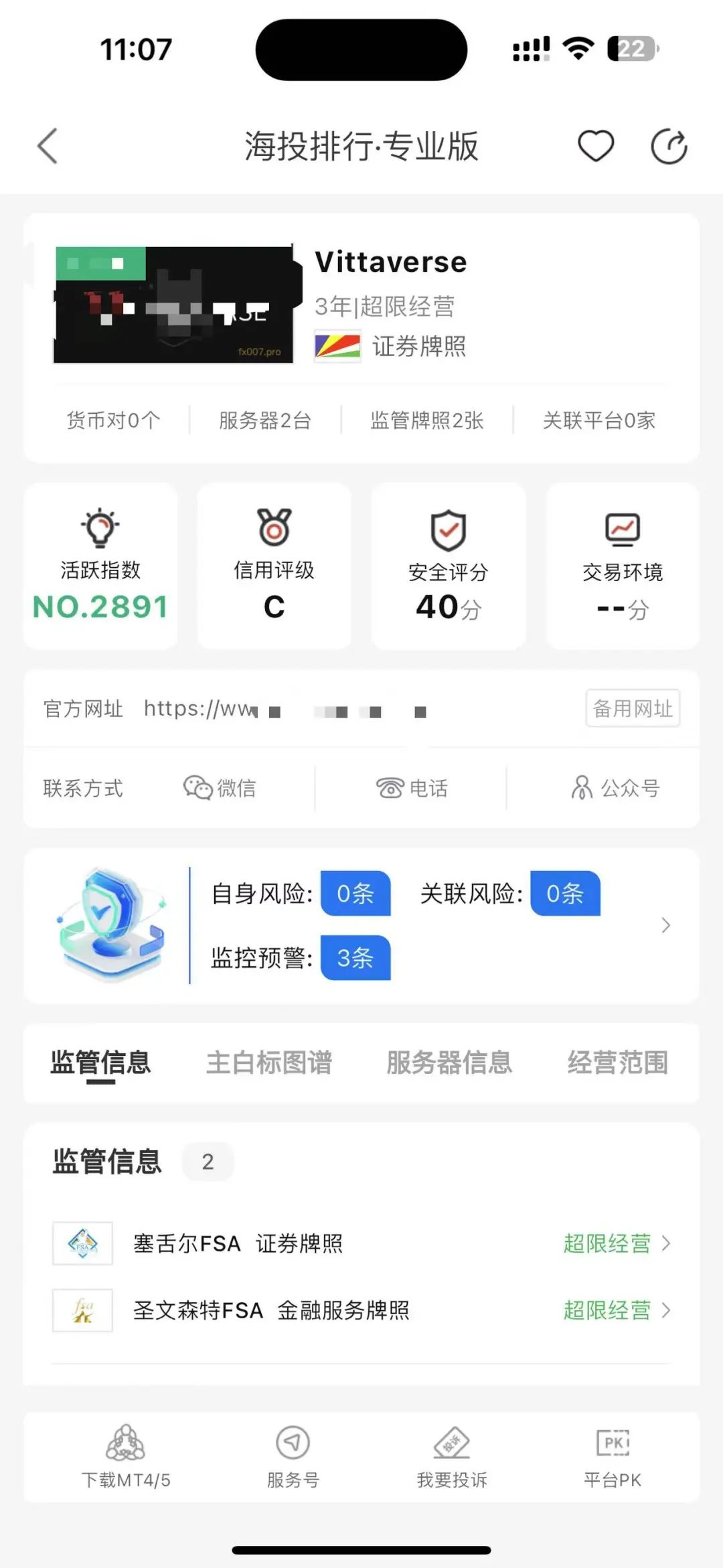Open the 公众号 public account icon
The height and width of the screenshot is (1568, 723).
click(x=615, y=788)
